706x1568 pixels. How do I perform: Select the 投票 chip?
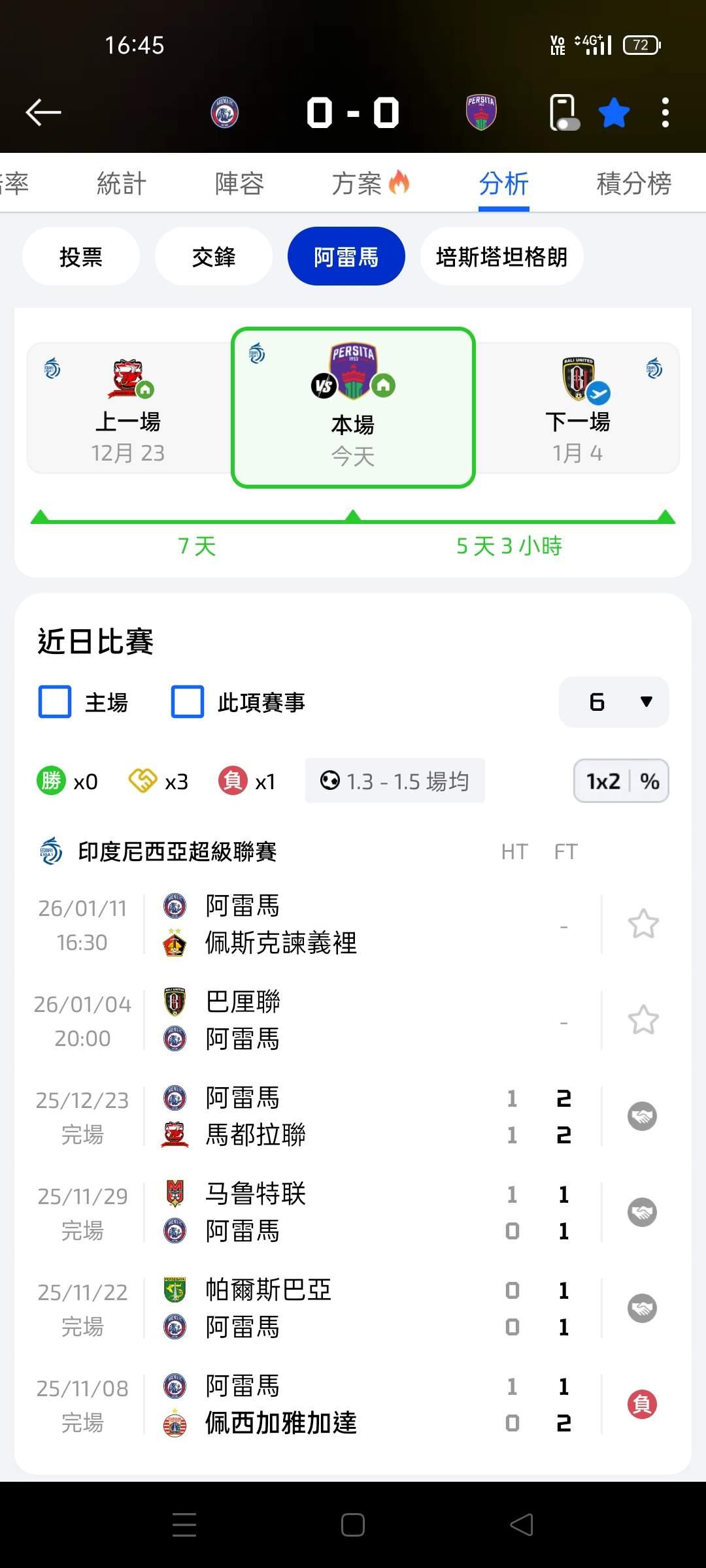click(x=81, y=256)
